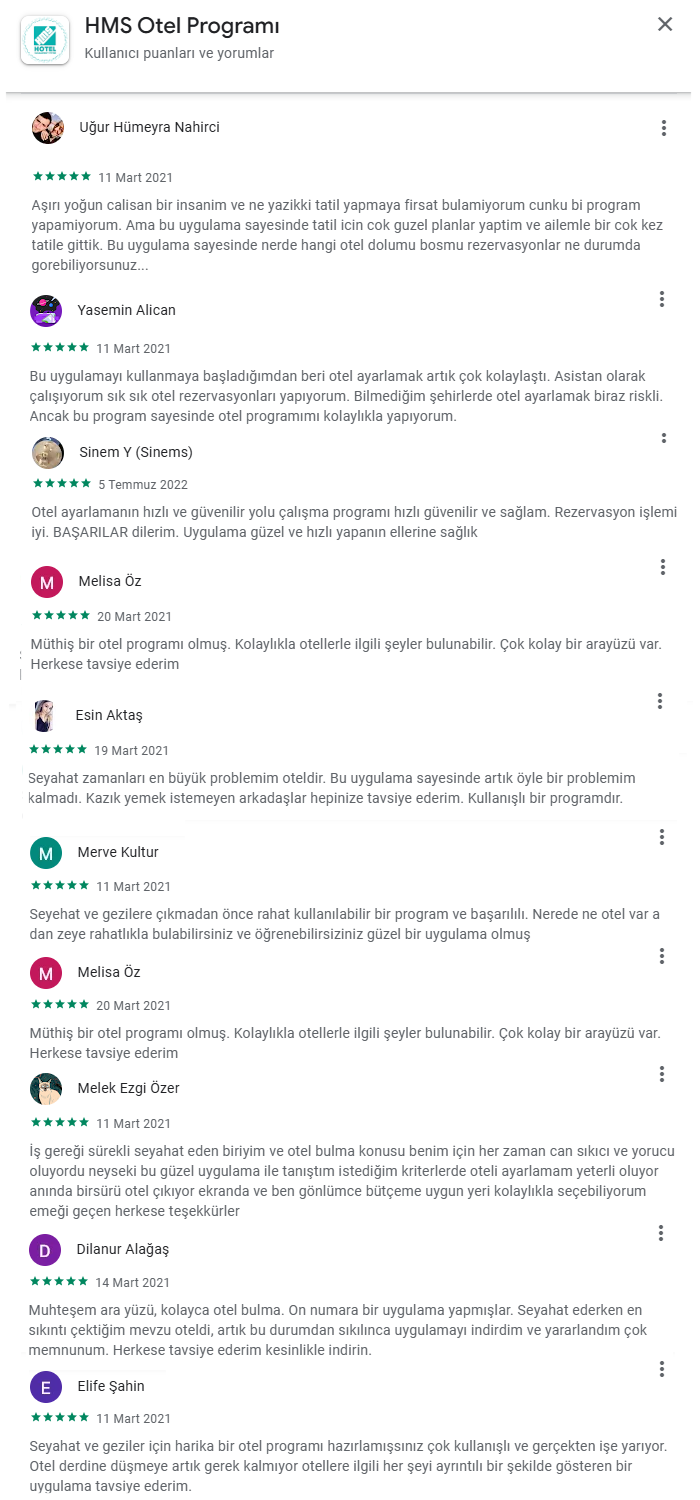This screenshot has height=1500, width=700.
Task: Close the ratings and reviews dialog
Action: (x=665, y=25)
